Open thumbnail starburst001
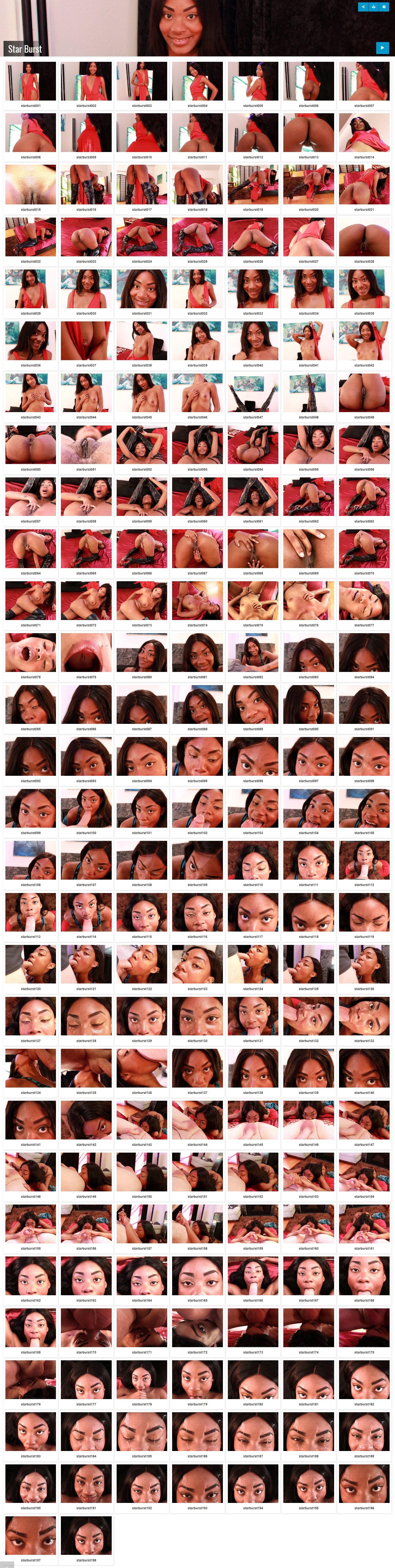 31,81
